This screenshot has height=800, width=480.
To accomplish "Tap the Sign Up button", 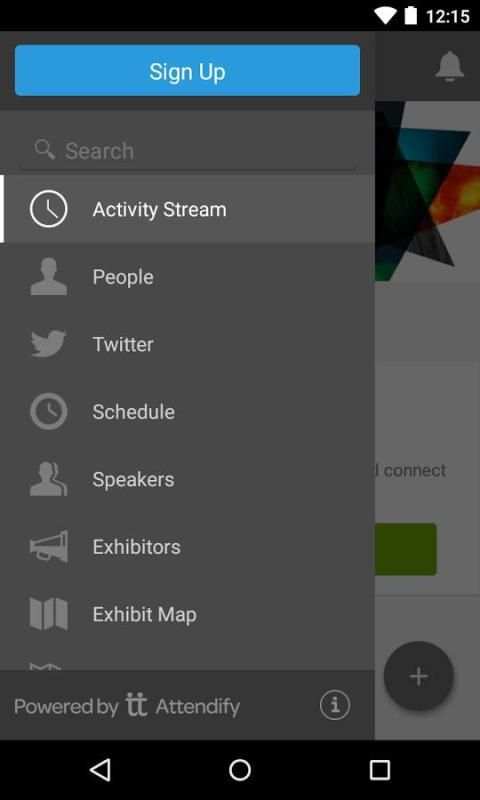I will coord(187,70).
